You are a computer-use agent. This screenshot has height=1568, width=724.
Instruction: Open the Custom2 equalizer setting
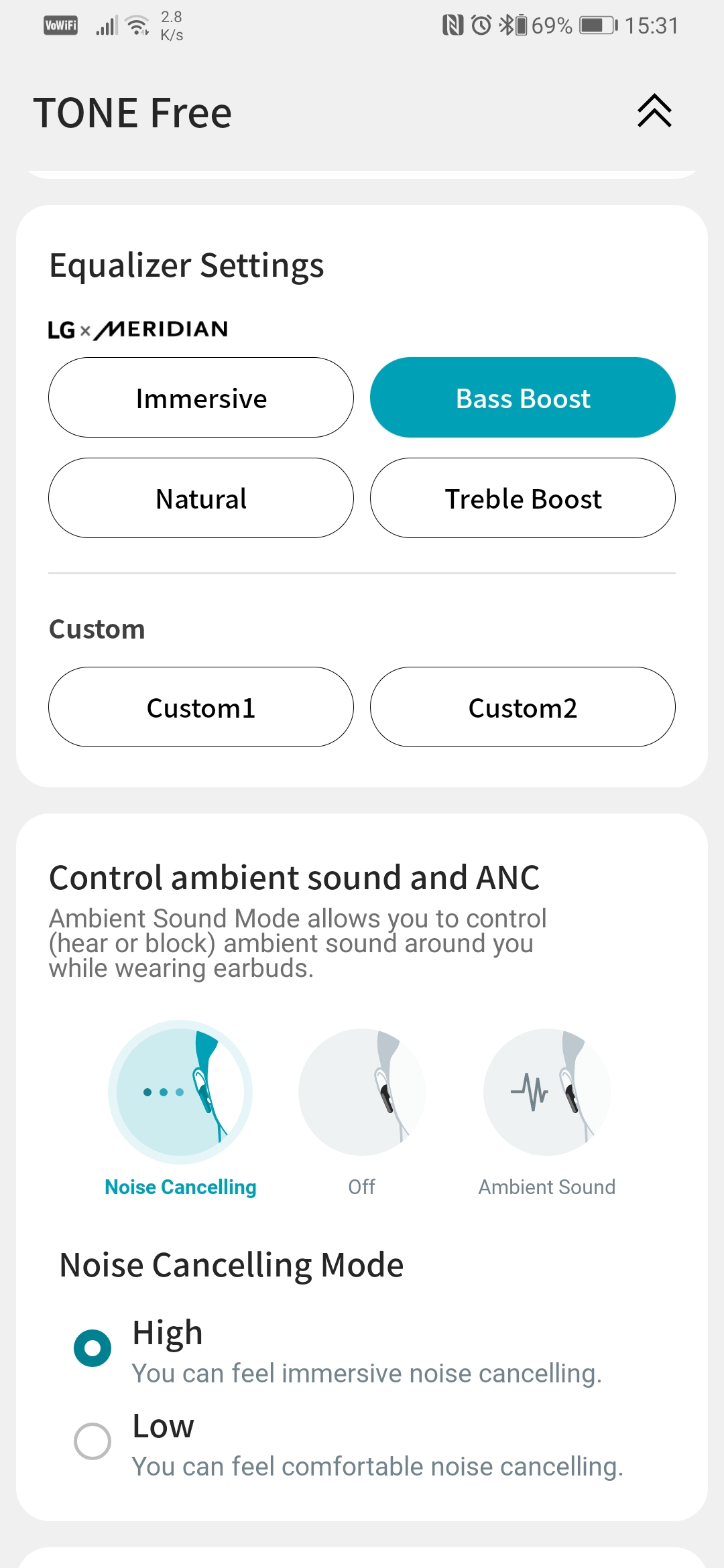point(523,708)
